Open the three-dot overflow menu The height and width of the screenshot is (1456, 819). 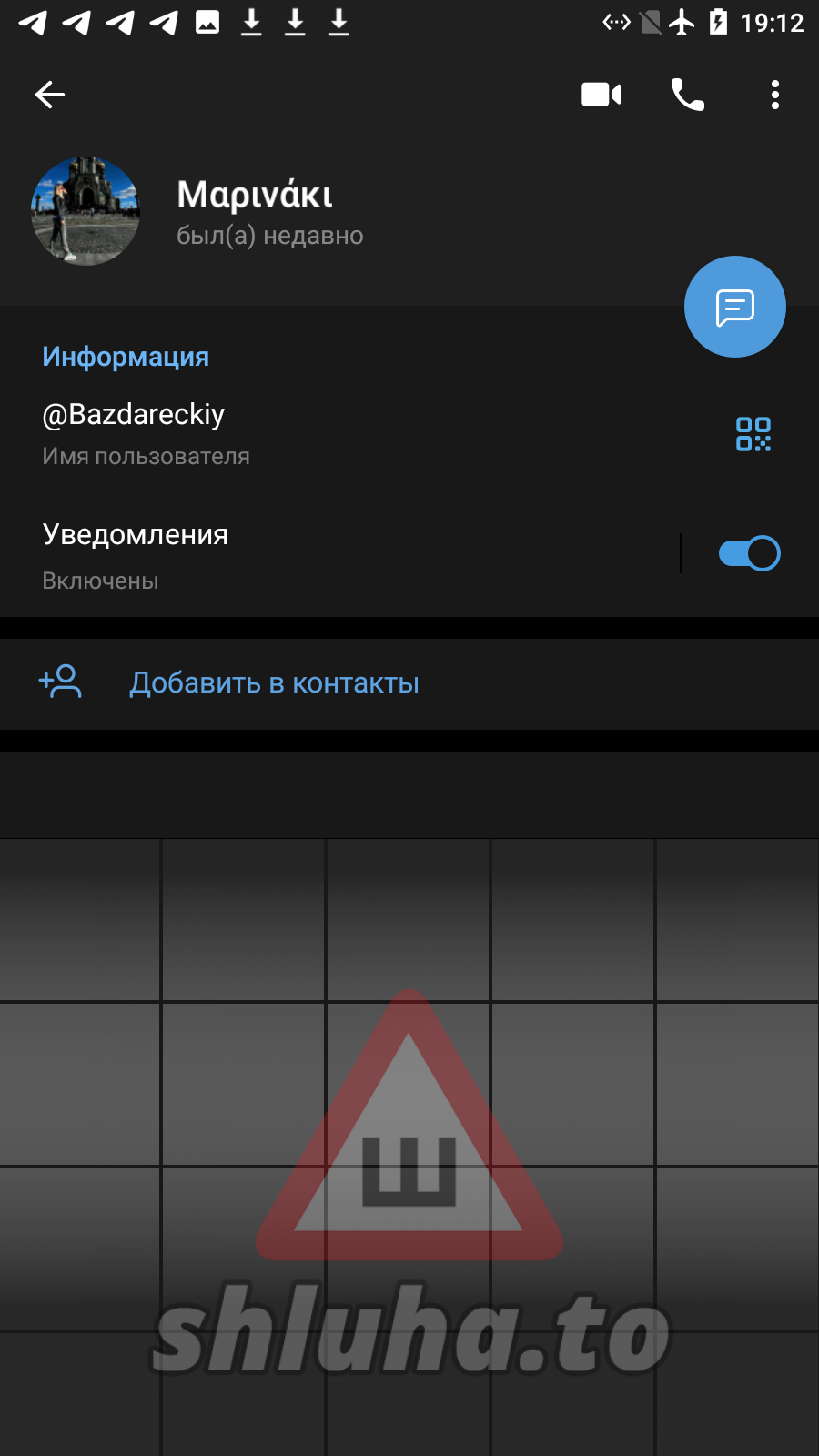774,95
